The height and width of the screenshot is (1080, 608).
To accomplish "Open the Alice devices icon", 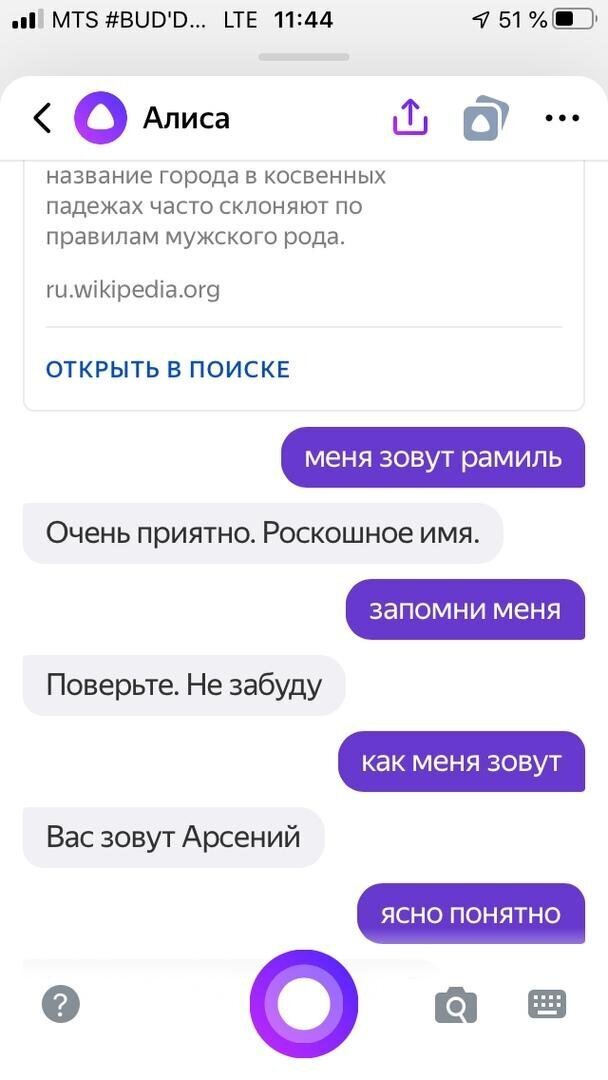I will (x=486, y=119).
